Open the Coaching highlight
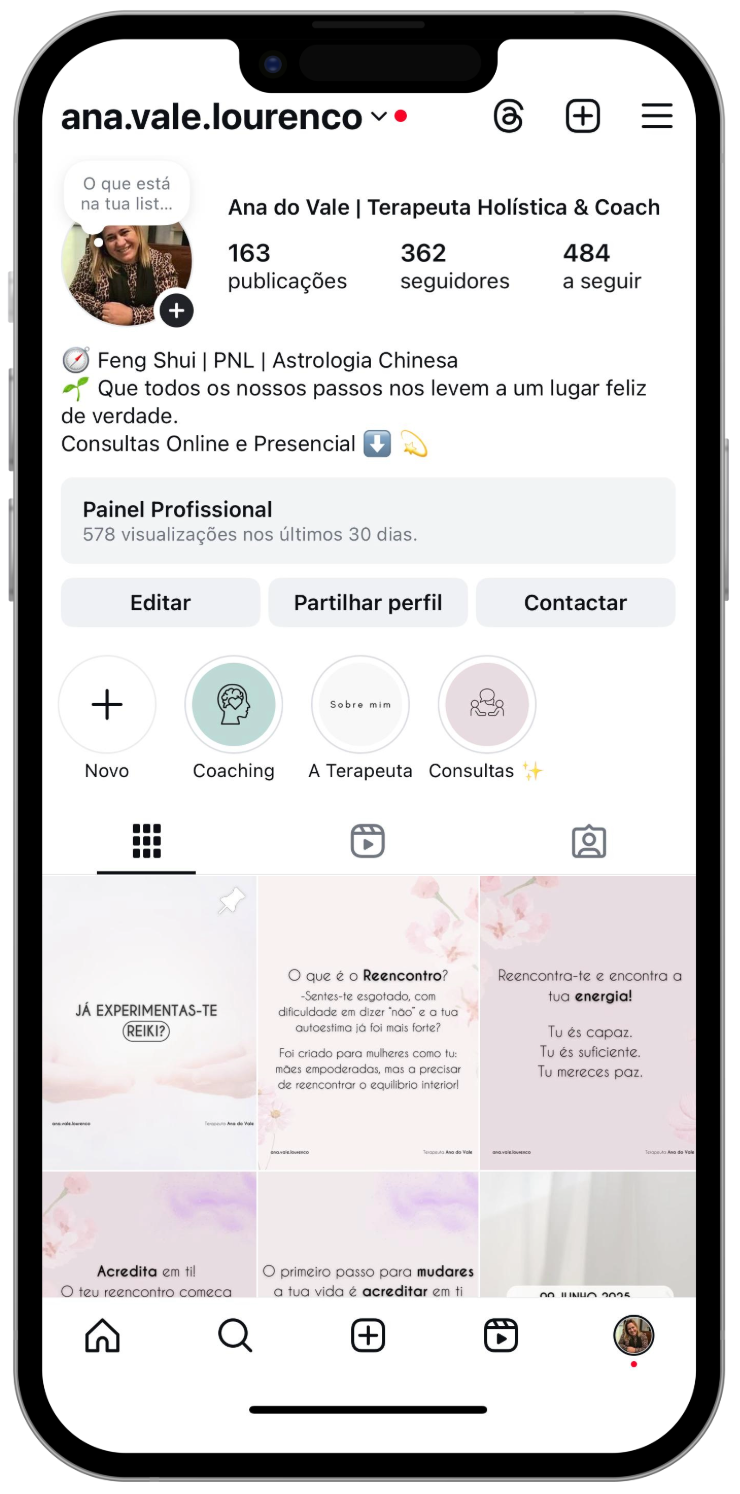This screenshot has height=1494, width=740. point(233,705)
